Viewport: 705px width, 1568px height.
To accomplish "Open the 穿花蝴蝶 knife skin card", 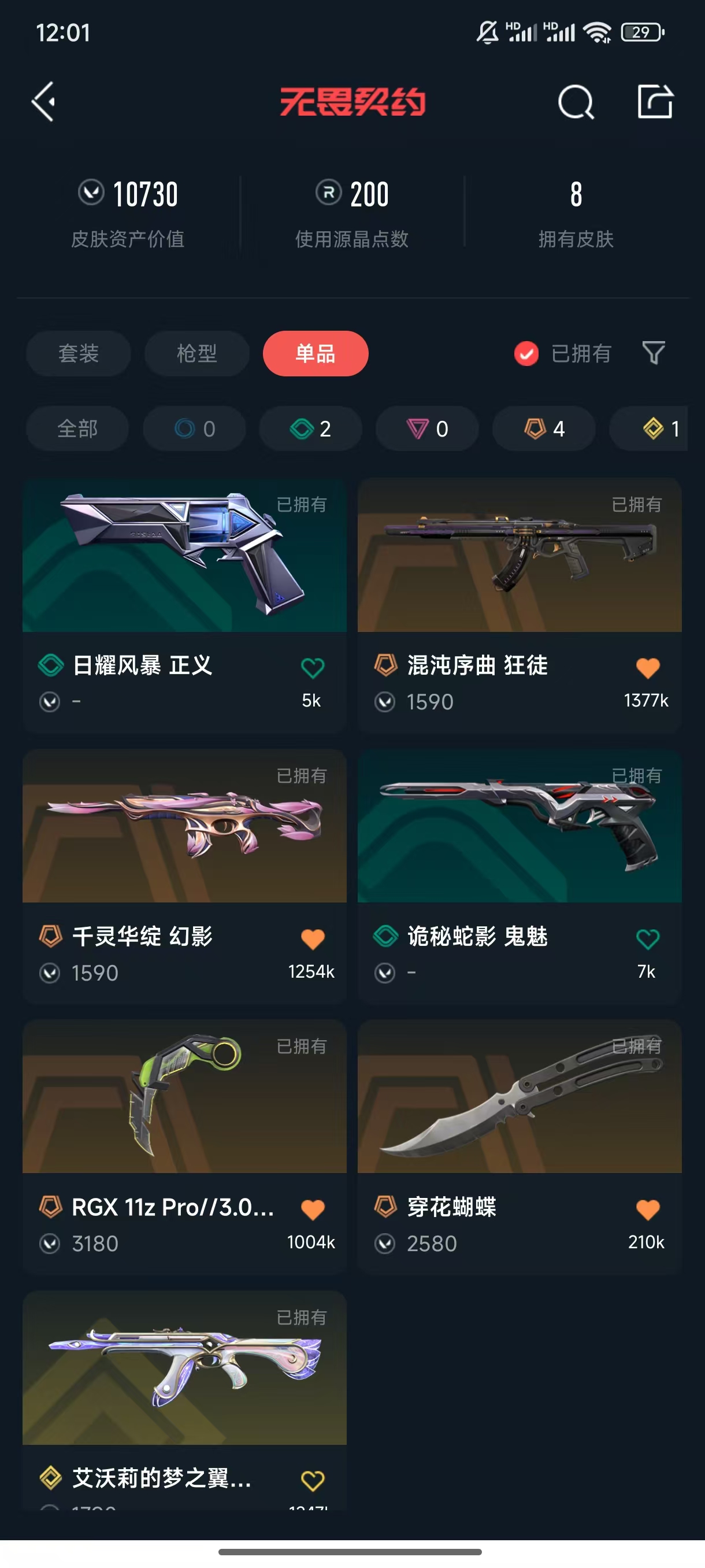I will pos(520,1147).
